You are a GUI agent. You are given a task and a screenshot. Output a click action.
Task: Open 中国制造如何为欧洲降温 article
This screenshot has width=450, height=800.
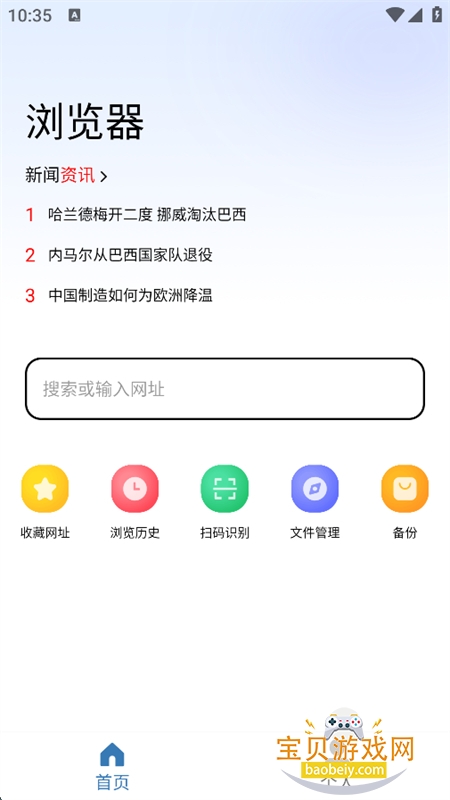coord(130,295)
